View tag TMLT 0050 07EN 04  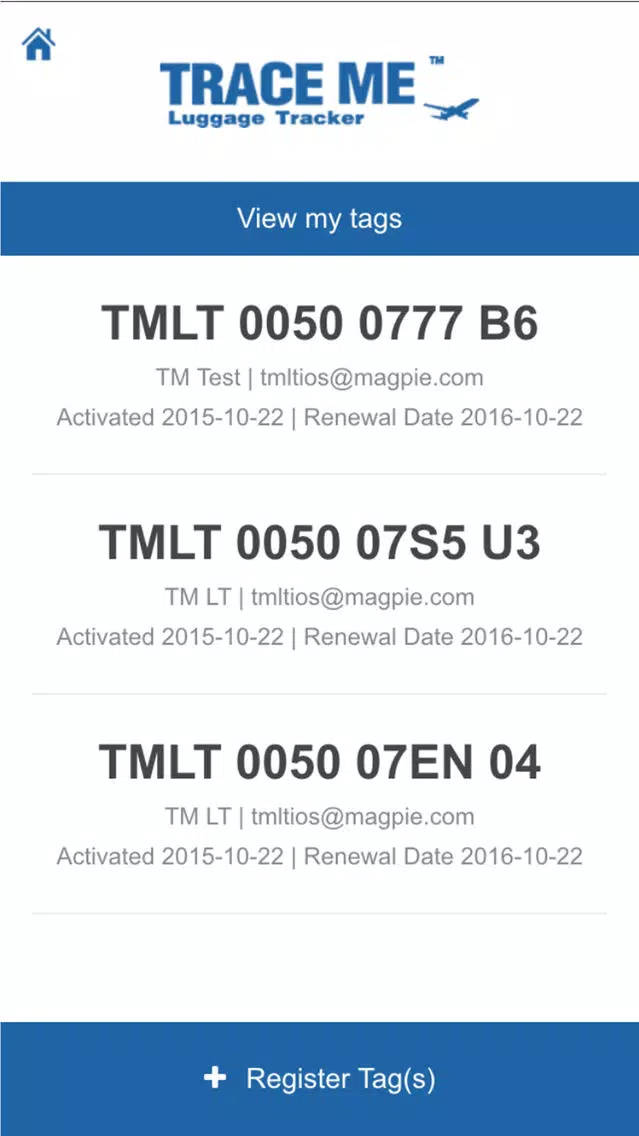(x=319, y=764)
